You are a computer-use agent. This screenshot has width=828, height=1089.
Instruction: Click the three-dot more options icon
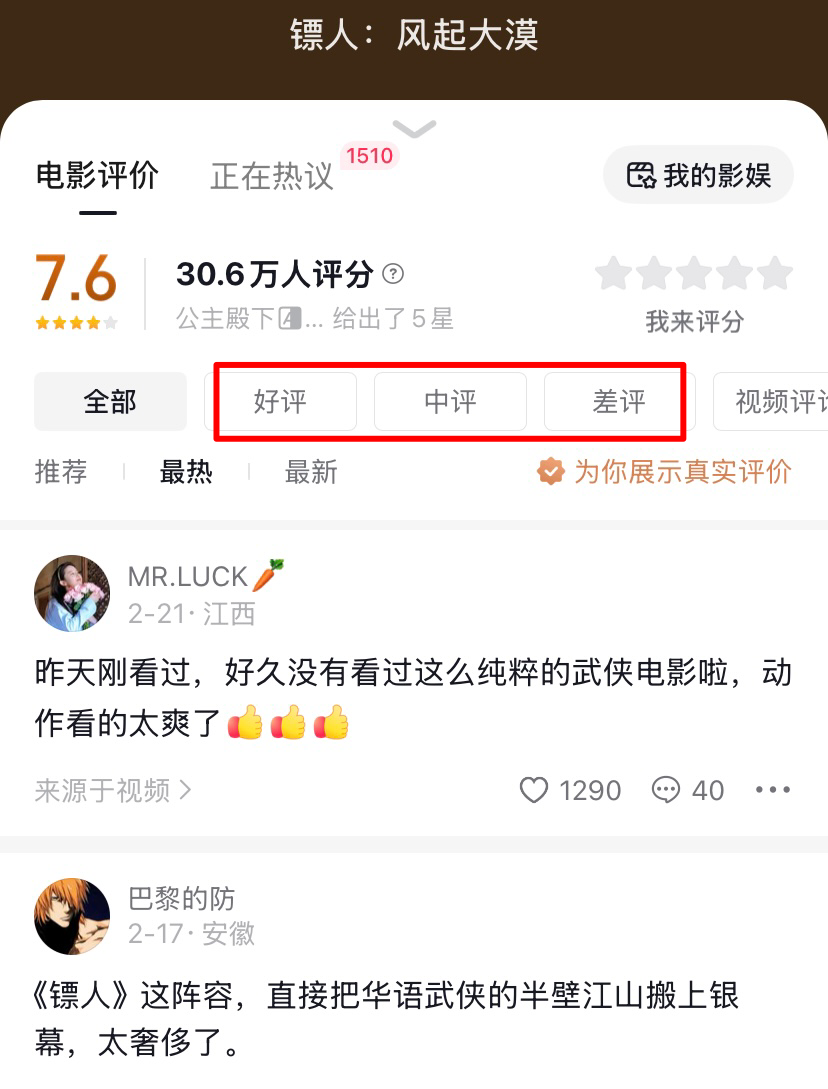coord(773,790)
